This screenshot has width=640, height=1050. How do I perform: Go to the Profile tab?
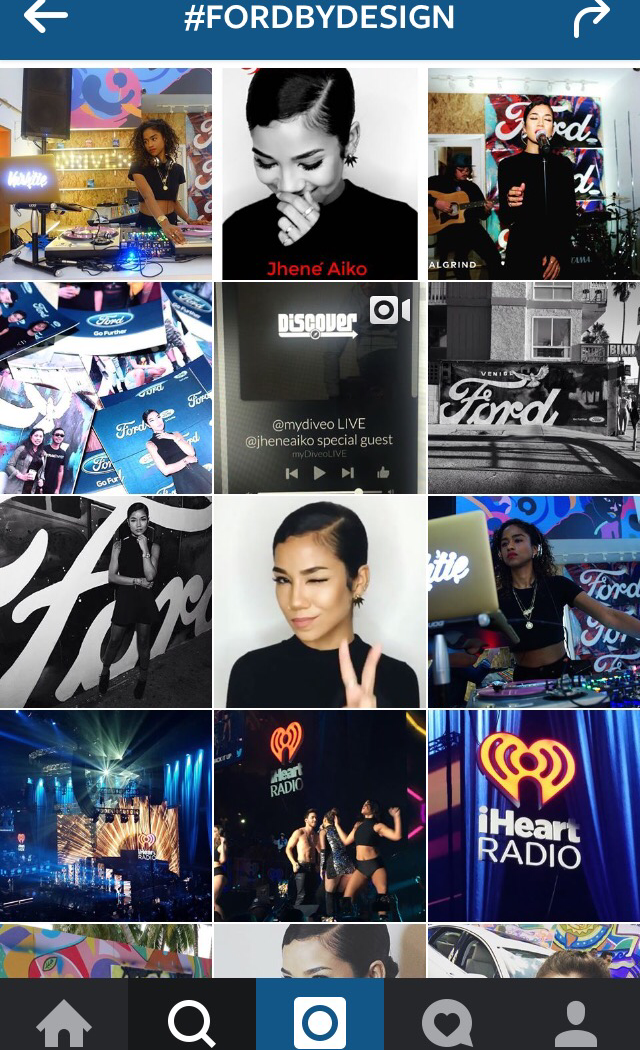tap(575, 1018)
